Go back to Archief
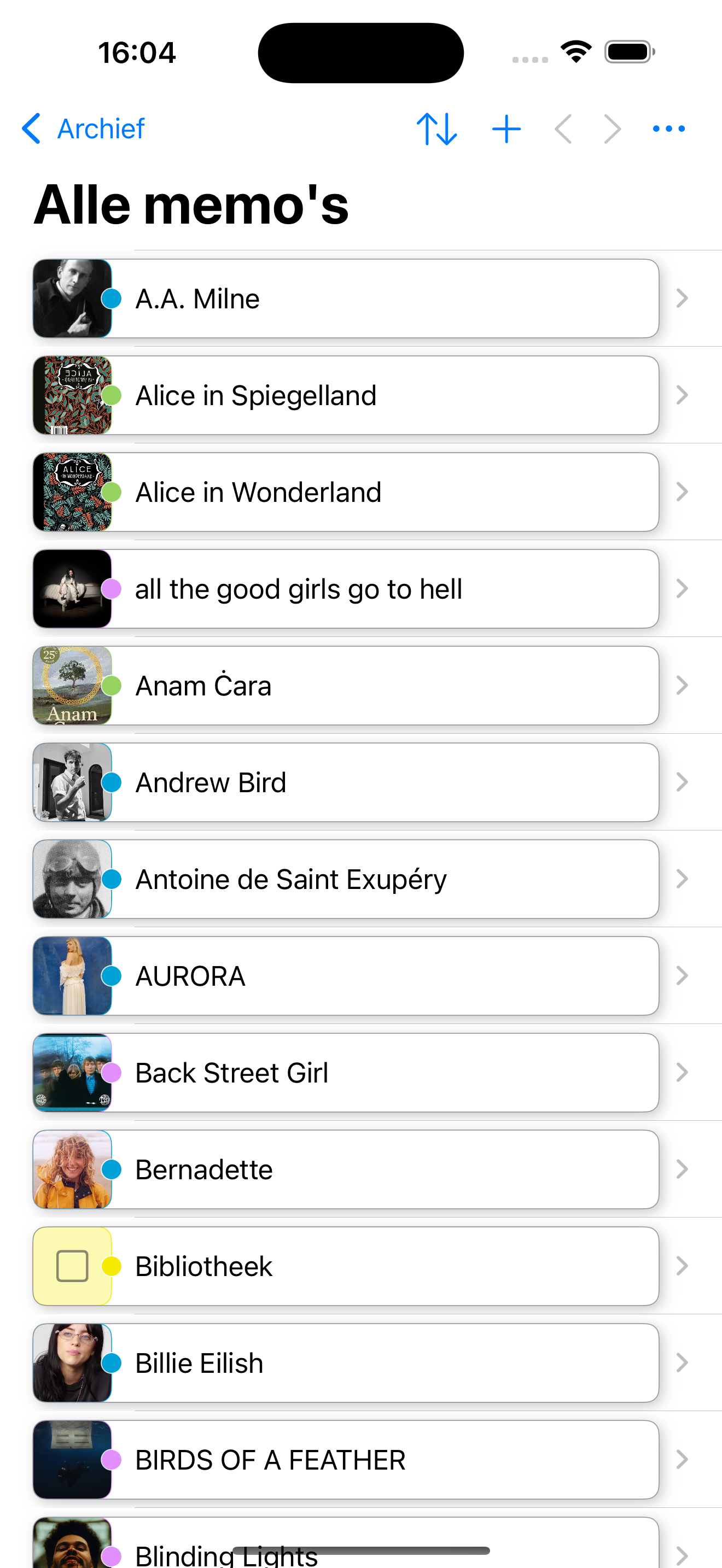The width and height of the screenshot is (722, 1568). [x=84, y=129]
